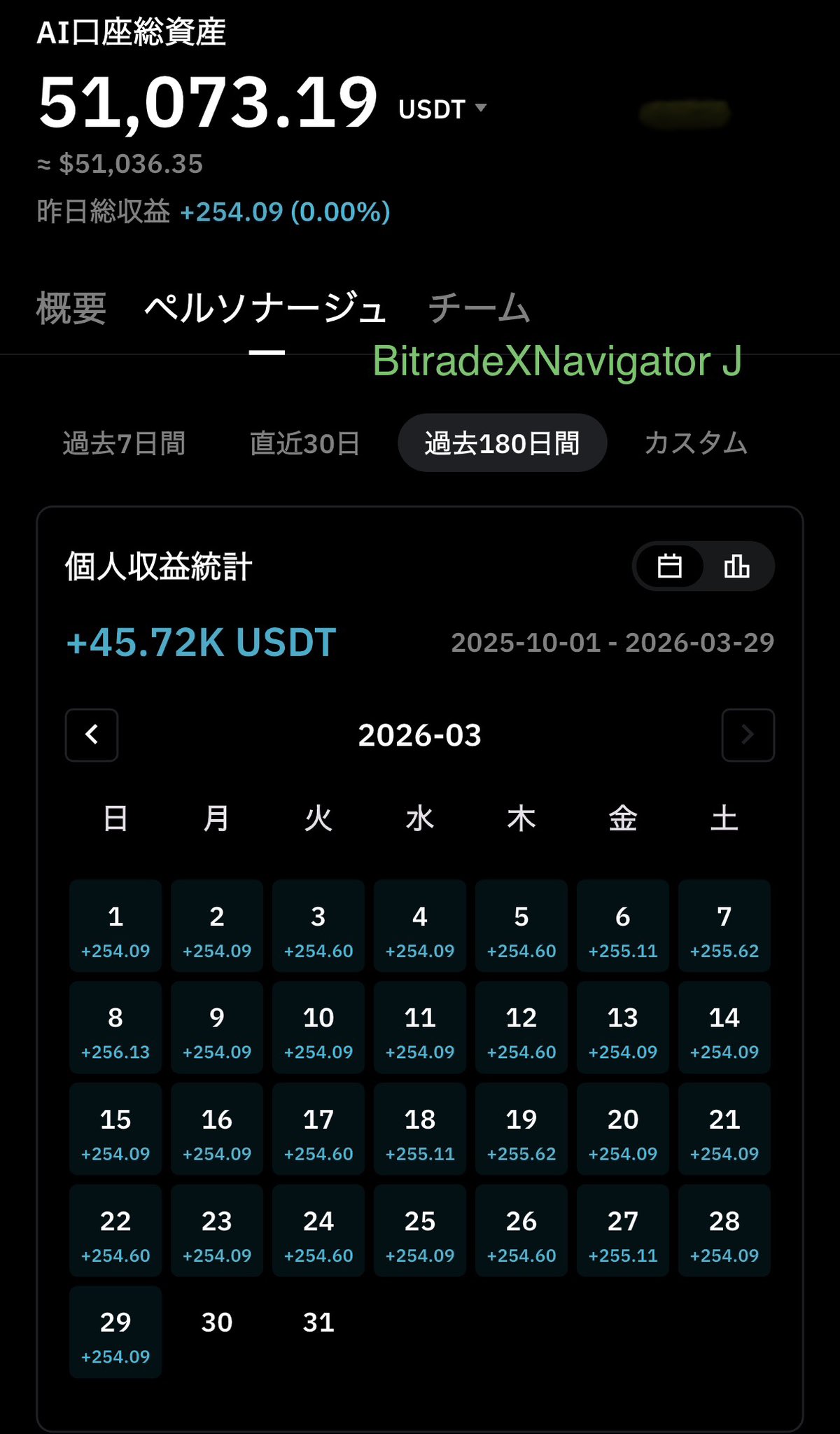The height and width of the screenshot is (1434, 840).
Task: Go to the previous month
Action: pos(92,735)
